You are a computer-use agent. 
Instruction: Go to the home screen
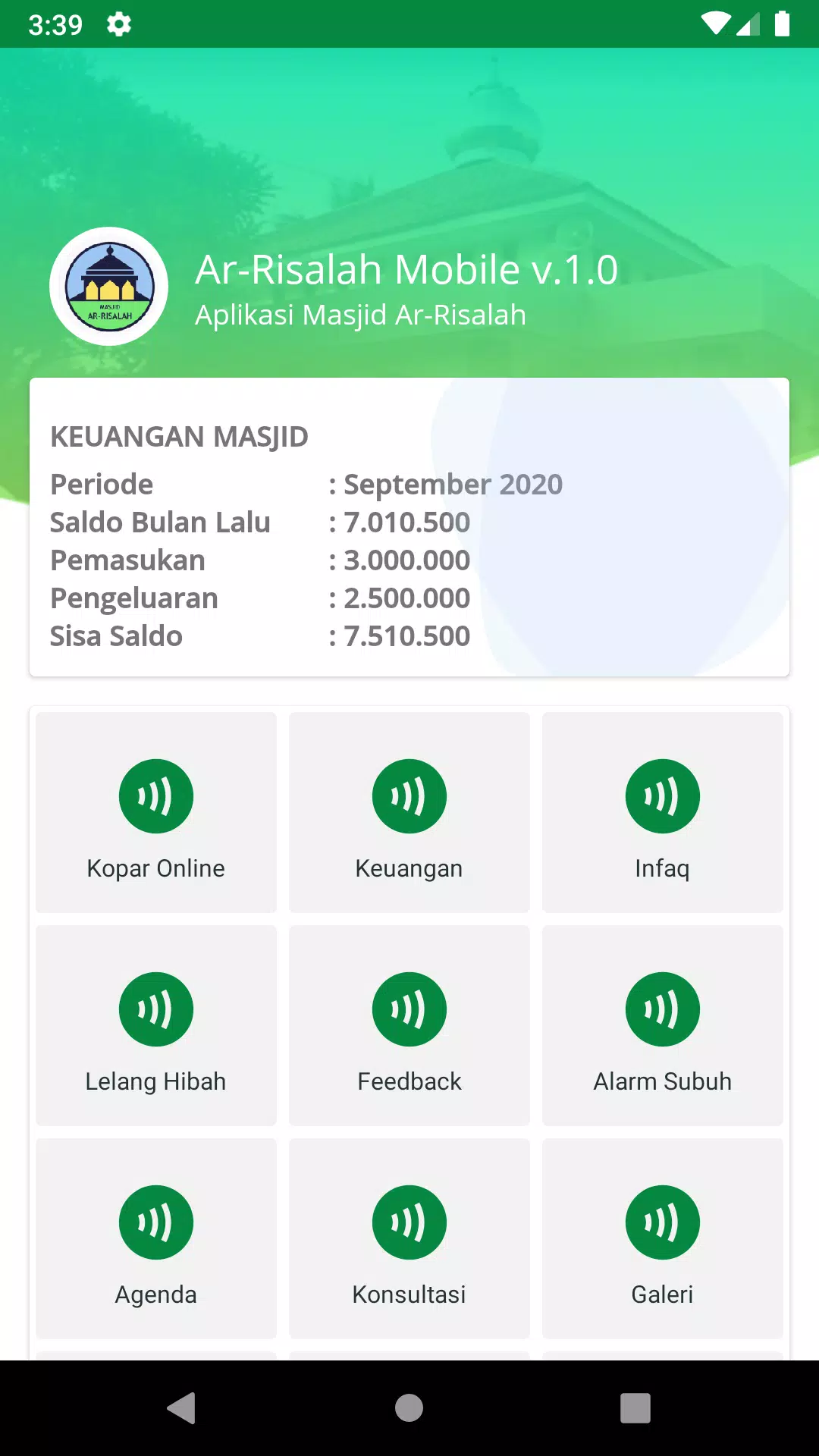pyautogui.click(x=409, y=1408)
